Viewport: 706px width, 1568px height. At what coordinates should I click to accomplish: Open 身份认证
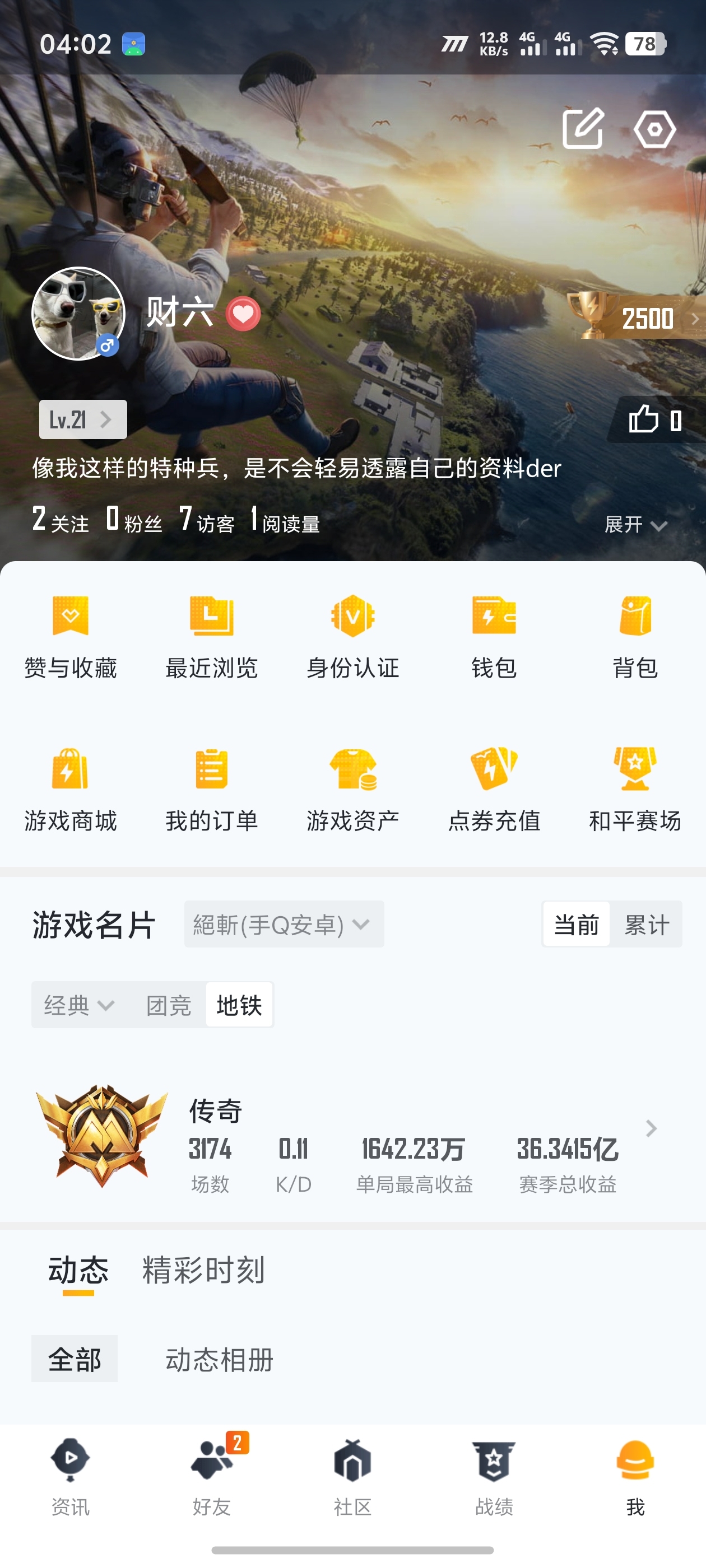point(352,636)
